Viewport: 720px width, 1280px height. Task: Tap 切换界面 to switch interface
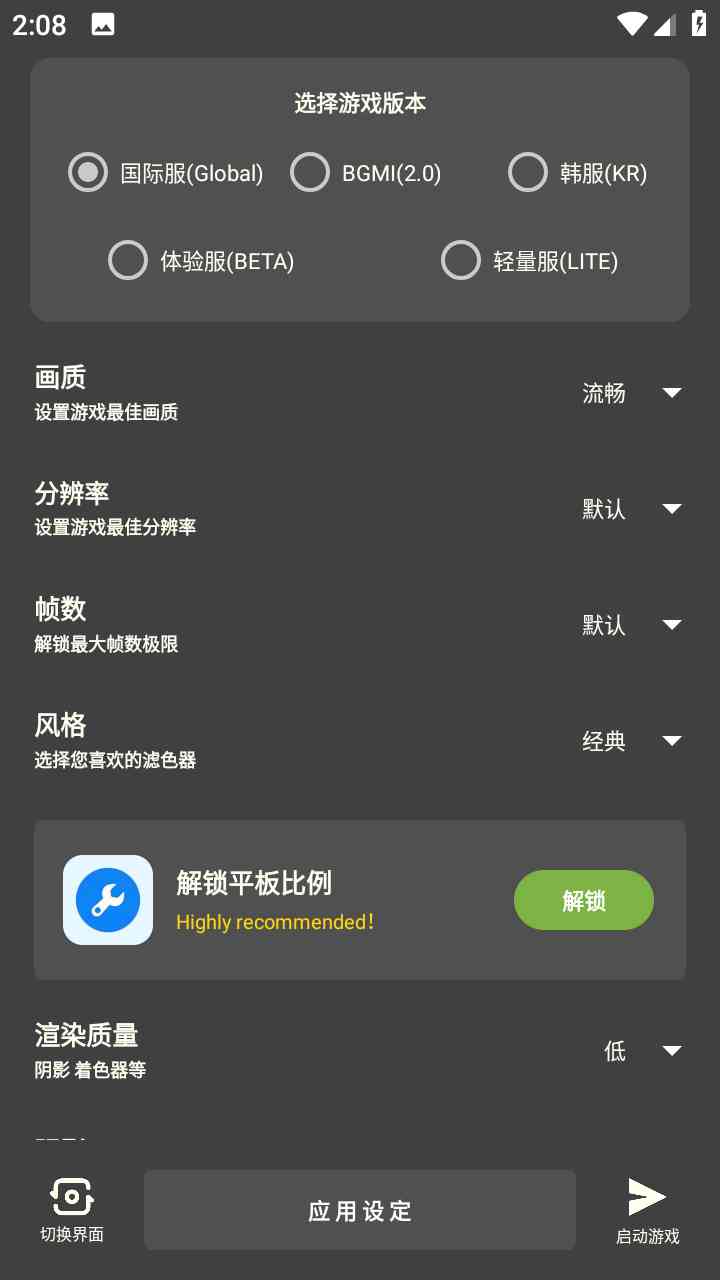coord(72,1209)
